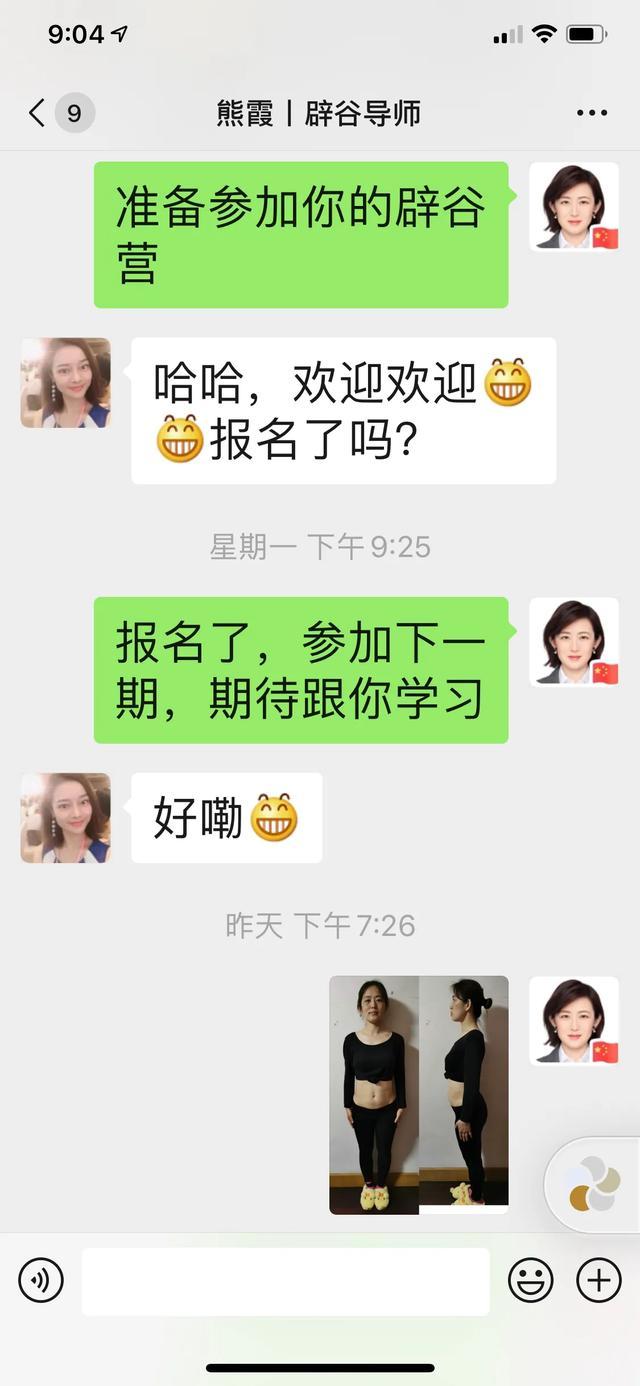Tap my avatar beside 报名了，参加下一期 message
The height and width of the screenshot is (1386, 640).
point(574,642)
